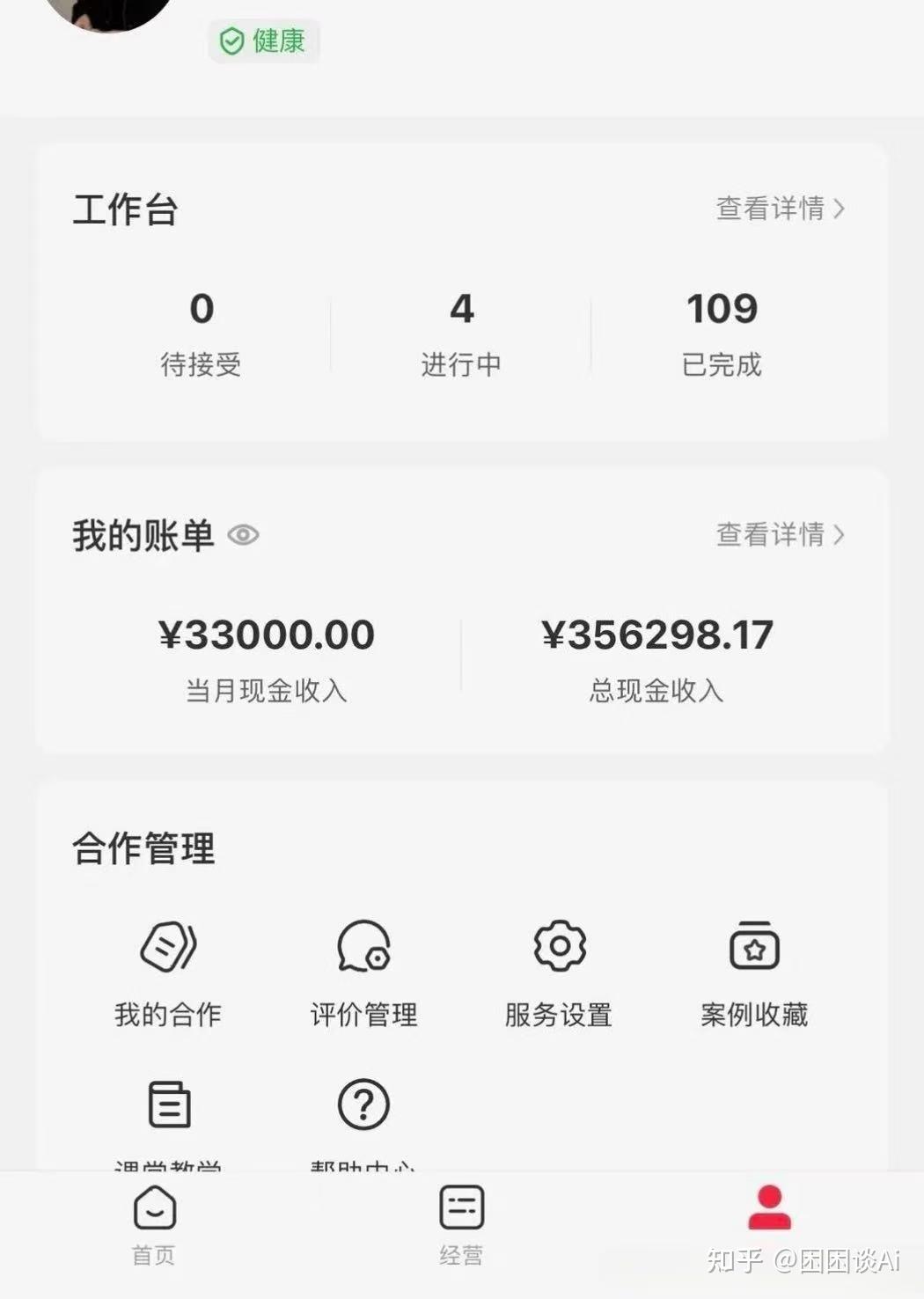Open 工作台 查看详情 link

(x=780, y=209)
